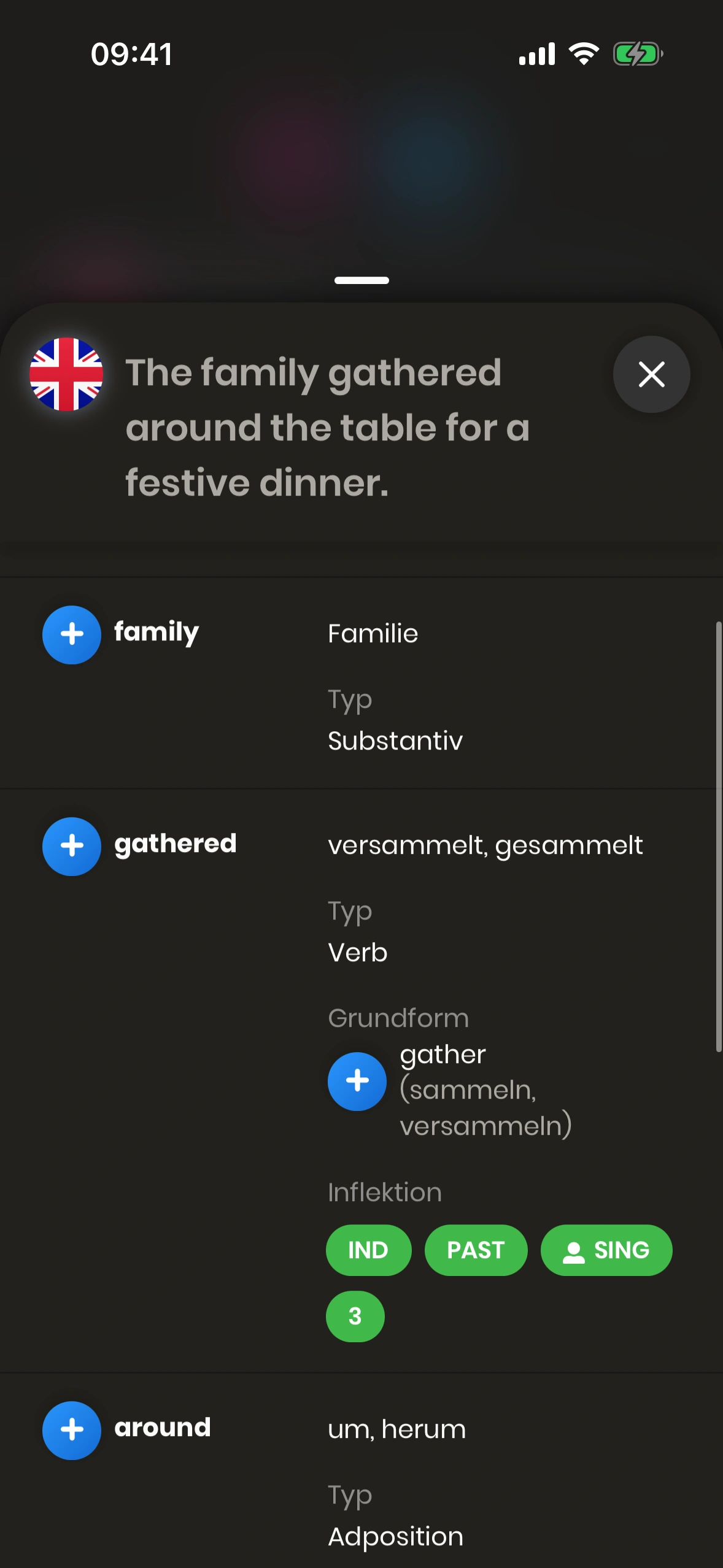Add the word 'around' to vocabulary
This screenshot has width=723, height=1568.
72,1430
